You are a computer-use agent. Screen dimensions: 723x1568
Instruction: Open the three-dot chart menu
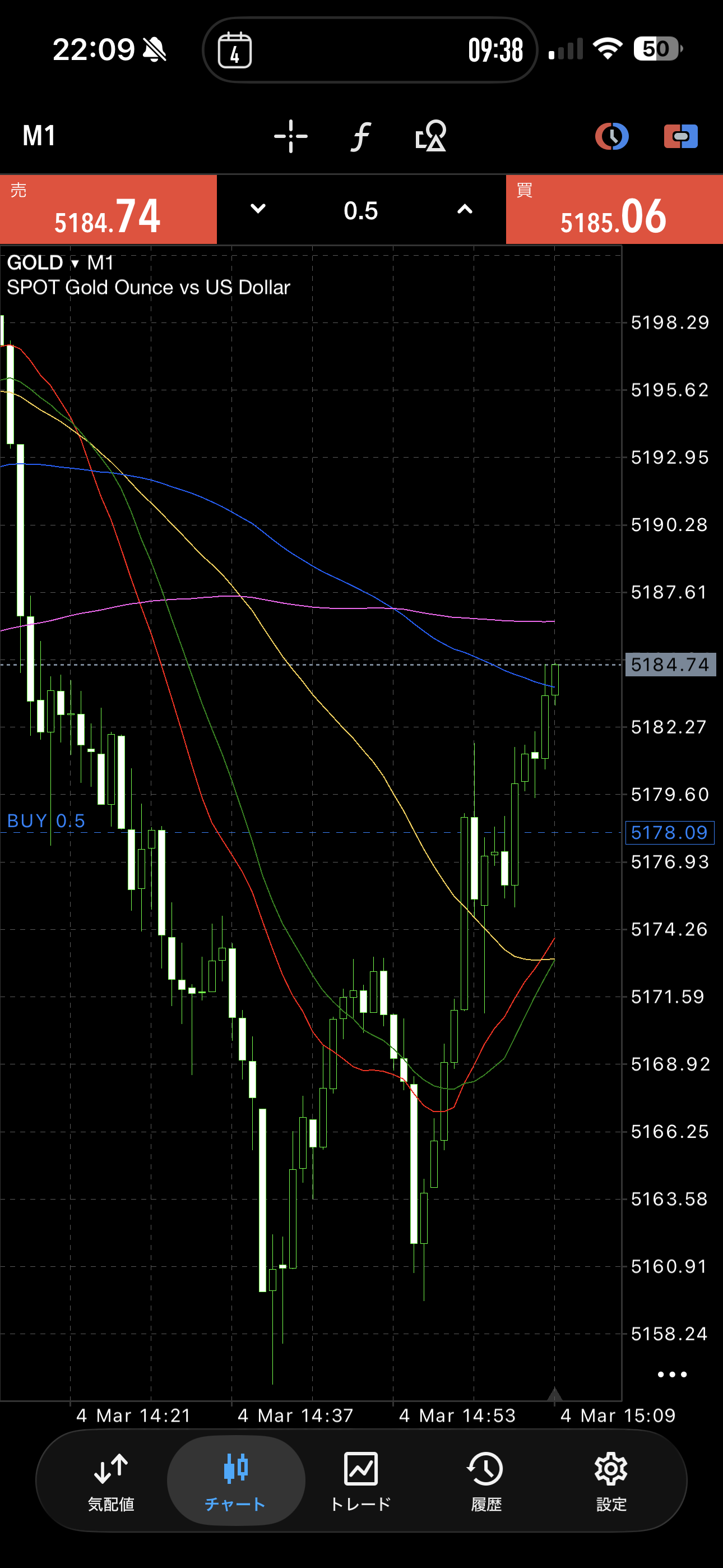point(672,1375)
